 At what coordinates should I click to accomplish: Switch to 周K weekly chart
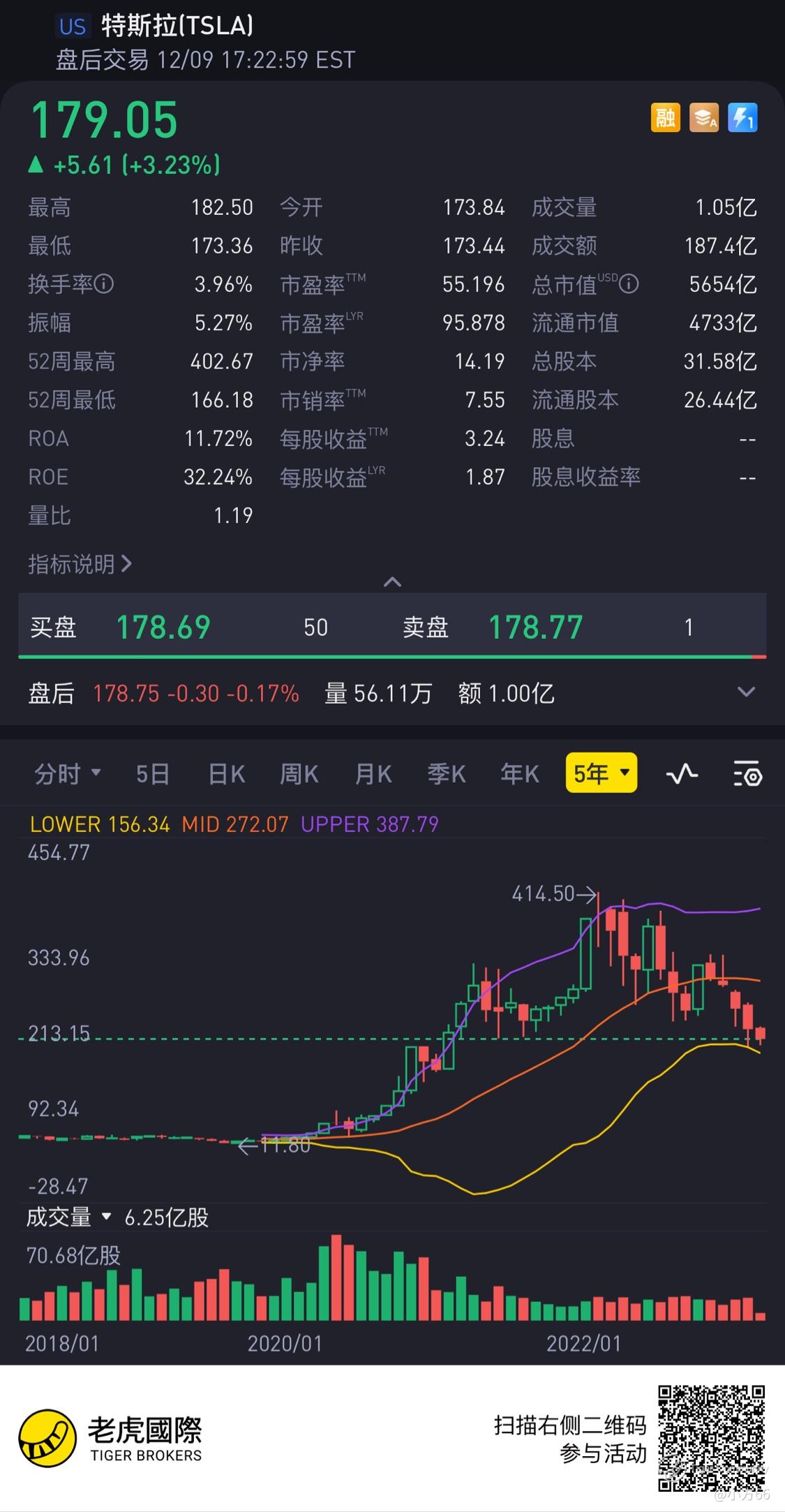pyautogui.click(x=299, y=773)
